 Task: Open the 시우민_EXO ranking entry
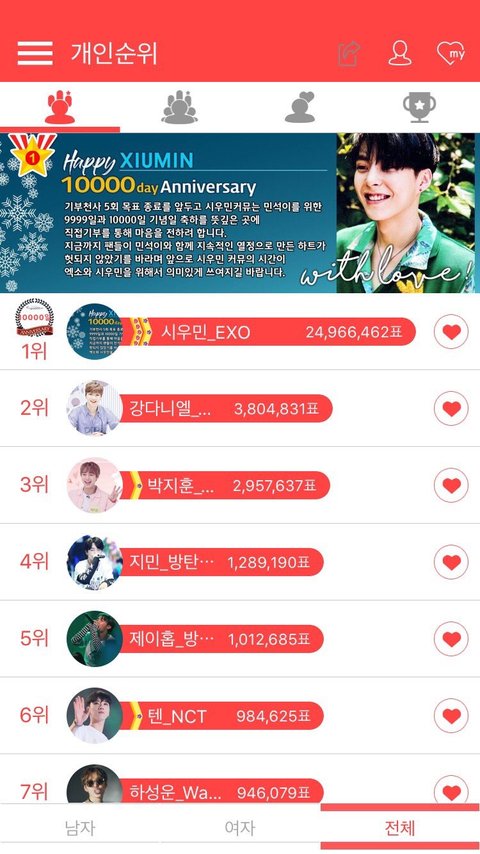(x=241, y=332)
